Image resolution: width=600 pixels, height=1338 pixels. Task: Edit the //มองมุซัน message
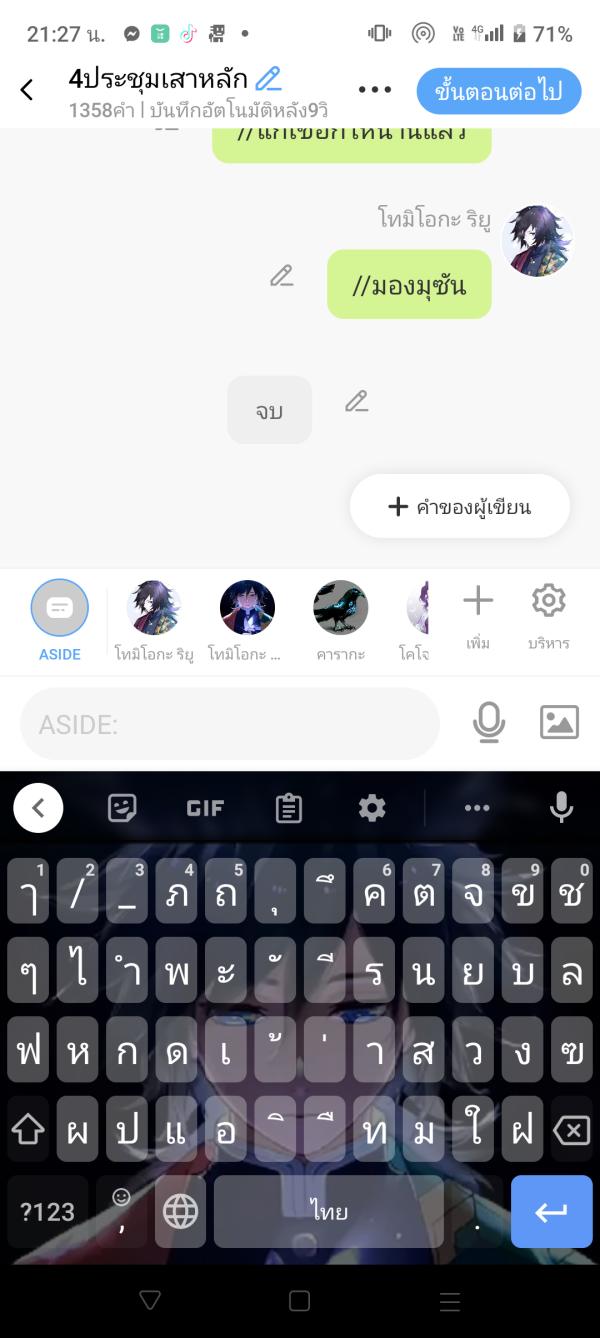(x=282, y=276)
